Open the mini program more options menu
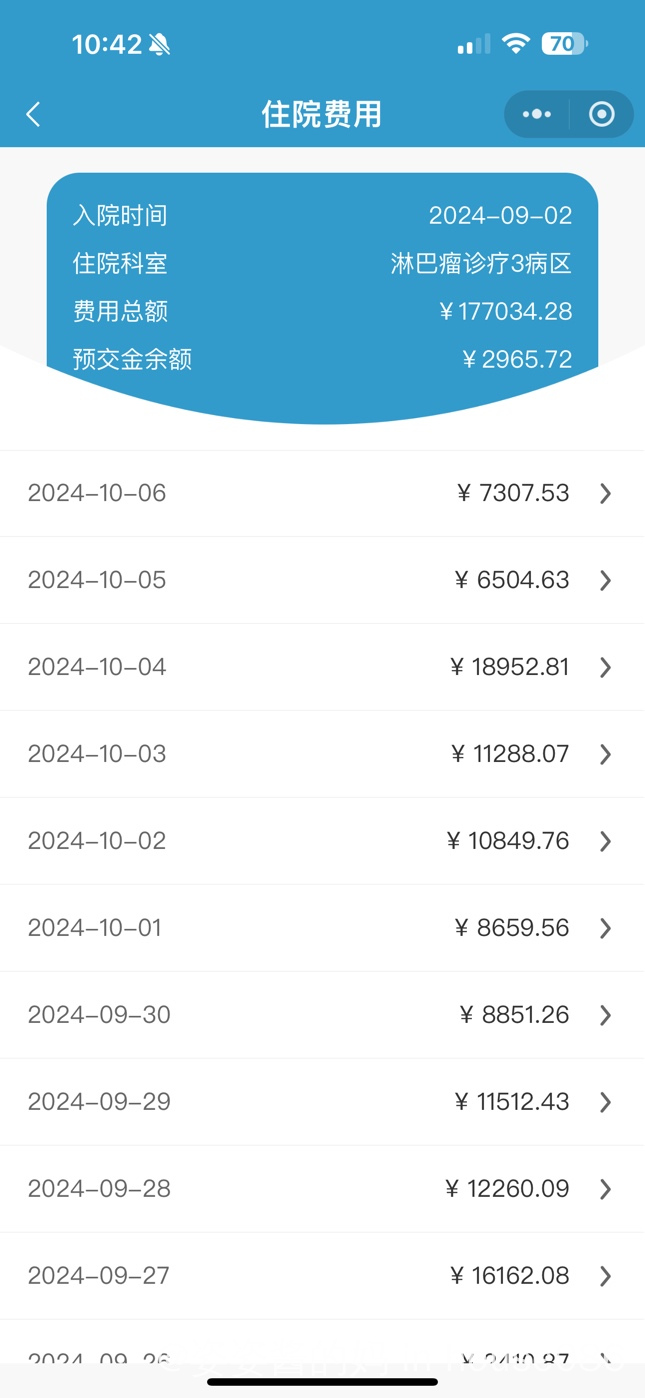Image resolution: width=645 pixels, height=1398 pixels. [x=537, y=114]
